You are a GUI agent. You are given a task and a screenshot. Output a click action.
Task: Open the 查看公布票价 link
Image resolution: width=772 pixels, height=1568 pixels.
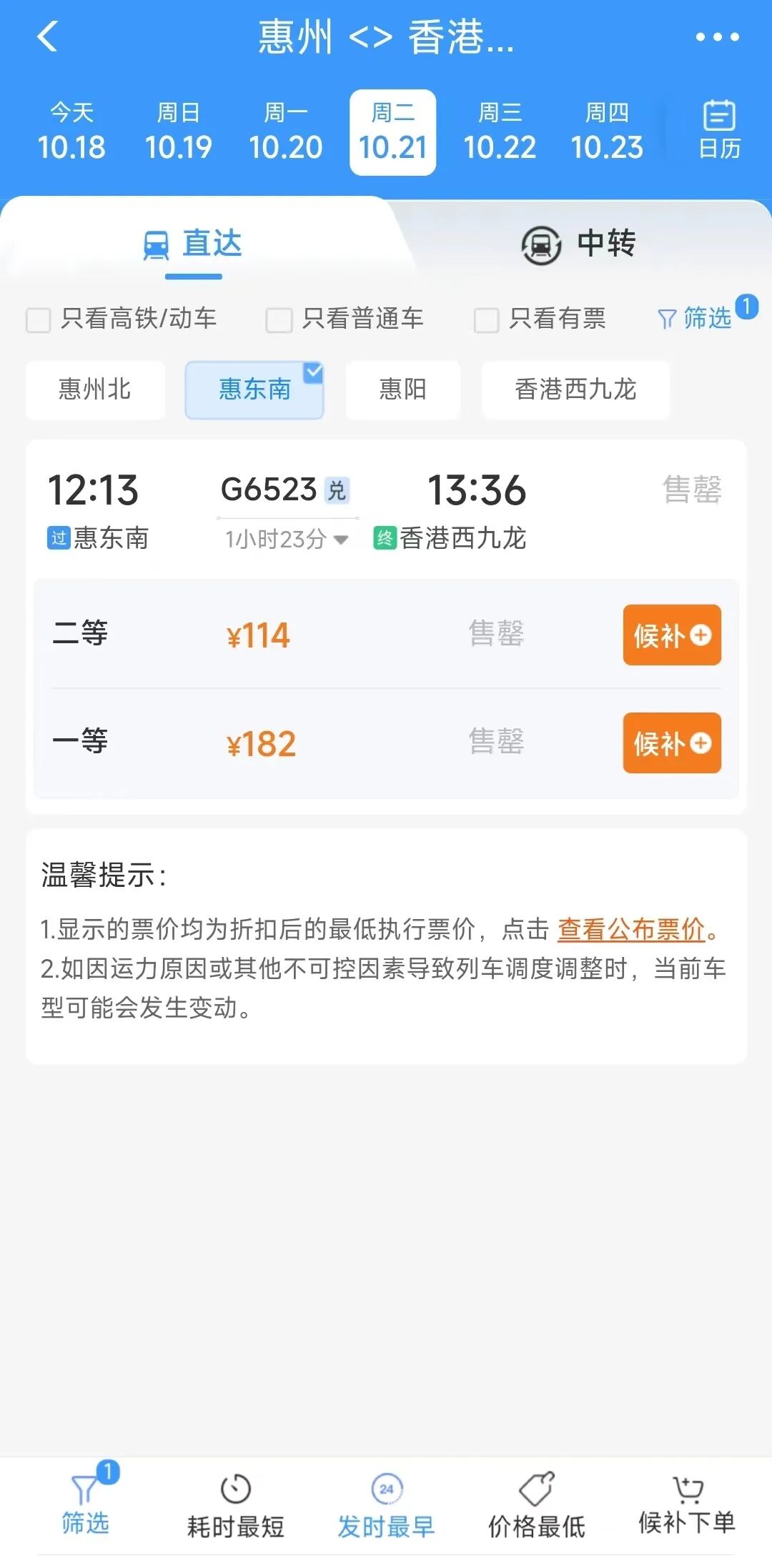pos(631,929)
